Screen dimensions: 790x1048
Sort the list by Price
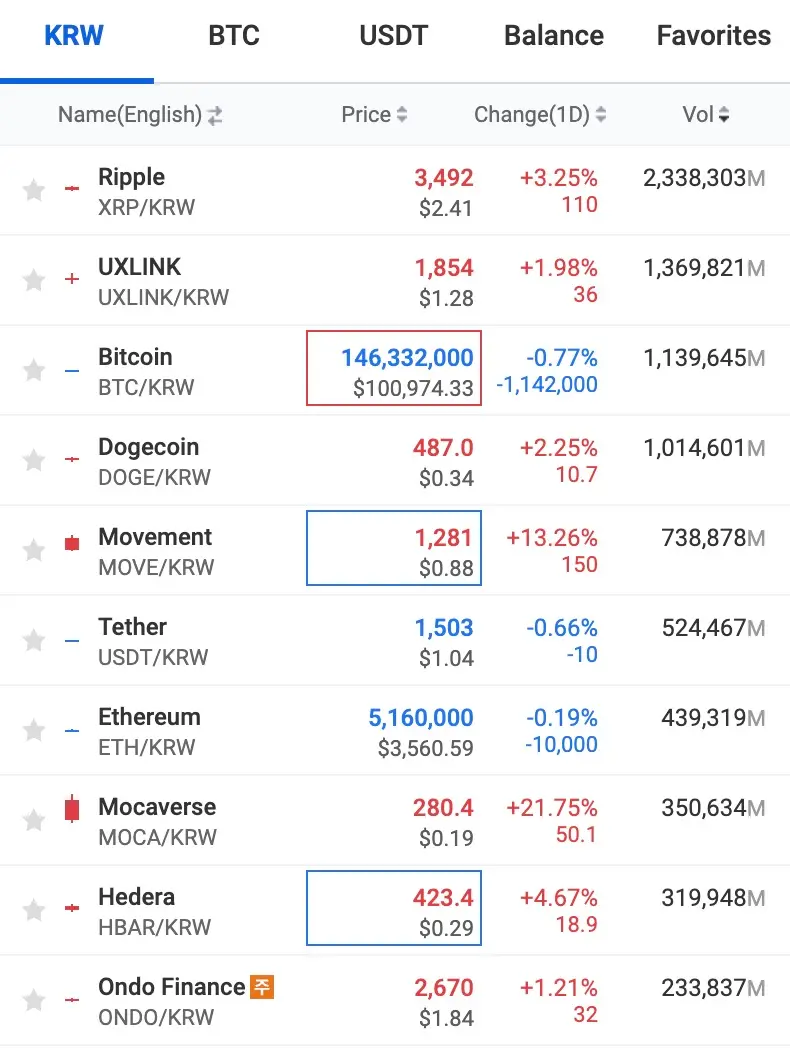(x=374, y=114)
